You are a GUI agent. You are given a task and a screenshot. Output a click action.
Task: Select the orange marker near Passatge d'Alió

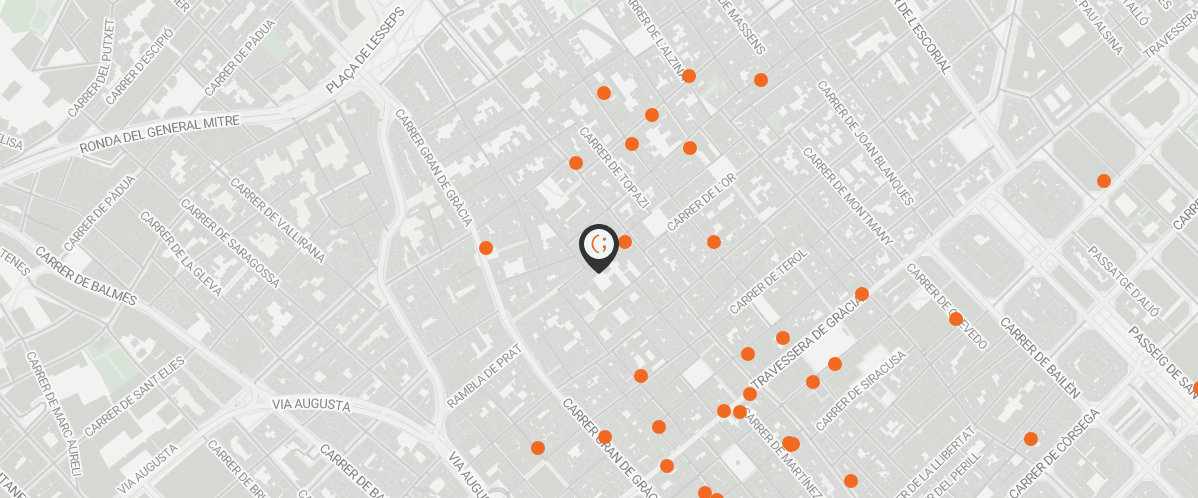tap(1104, 181)
